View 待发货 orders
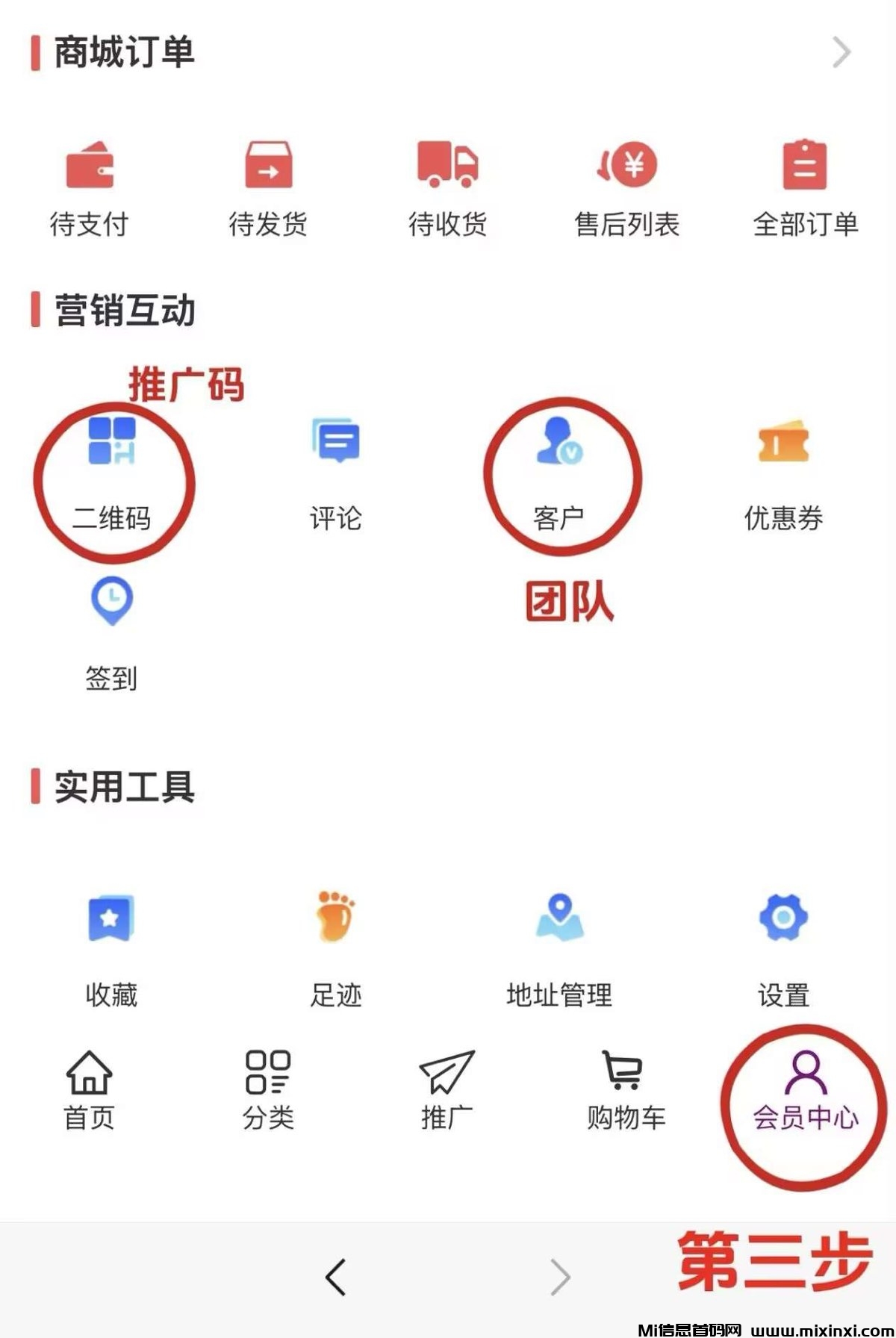The height and width of the screenshot is (1338, 896). pyautogui.click(x=268, y=187)
